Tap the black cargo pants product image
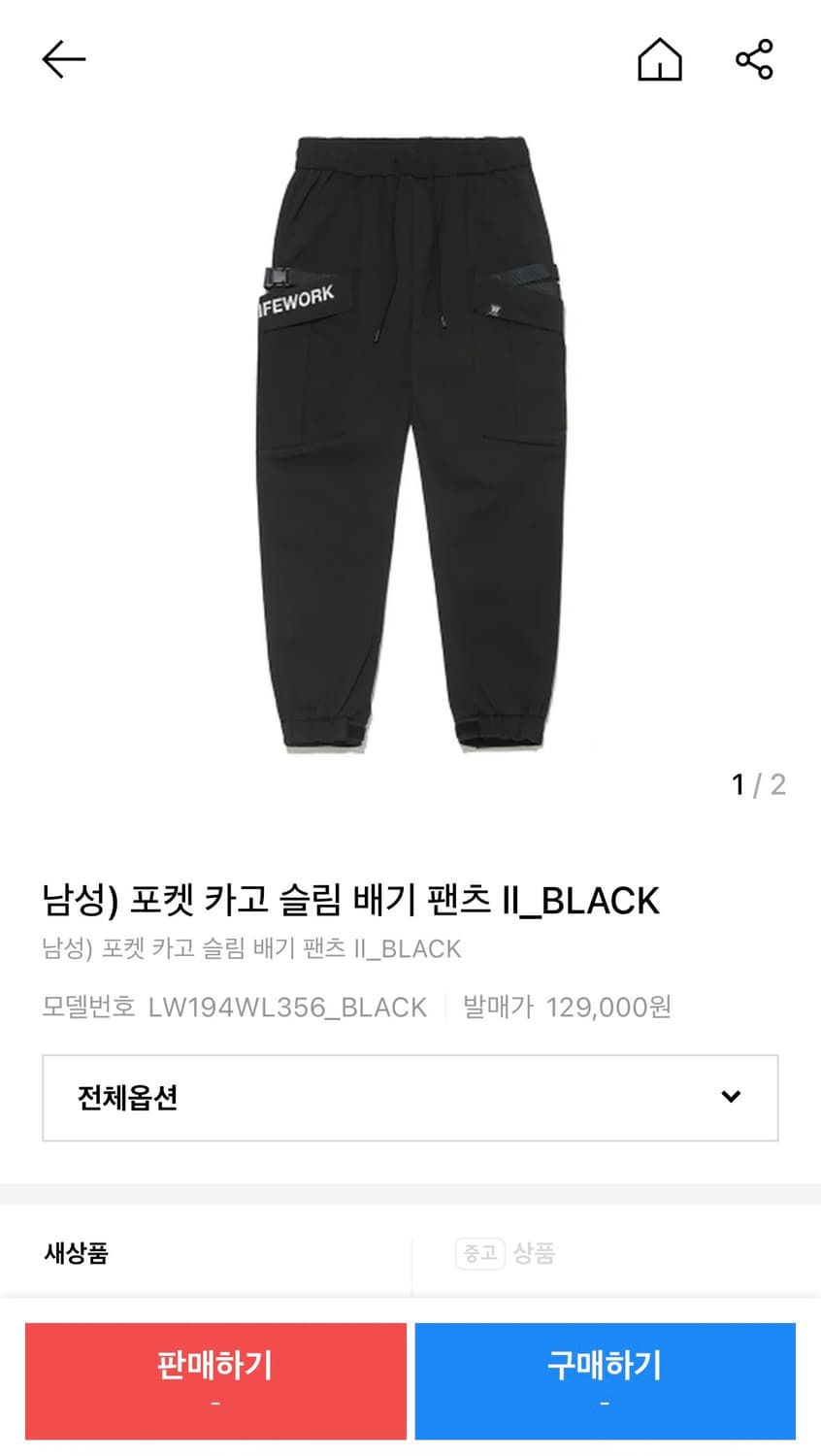Screen dimensions: 821x1456 (410, 437)
